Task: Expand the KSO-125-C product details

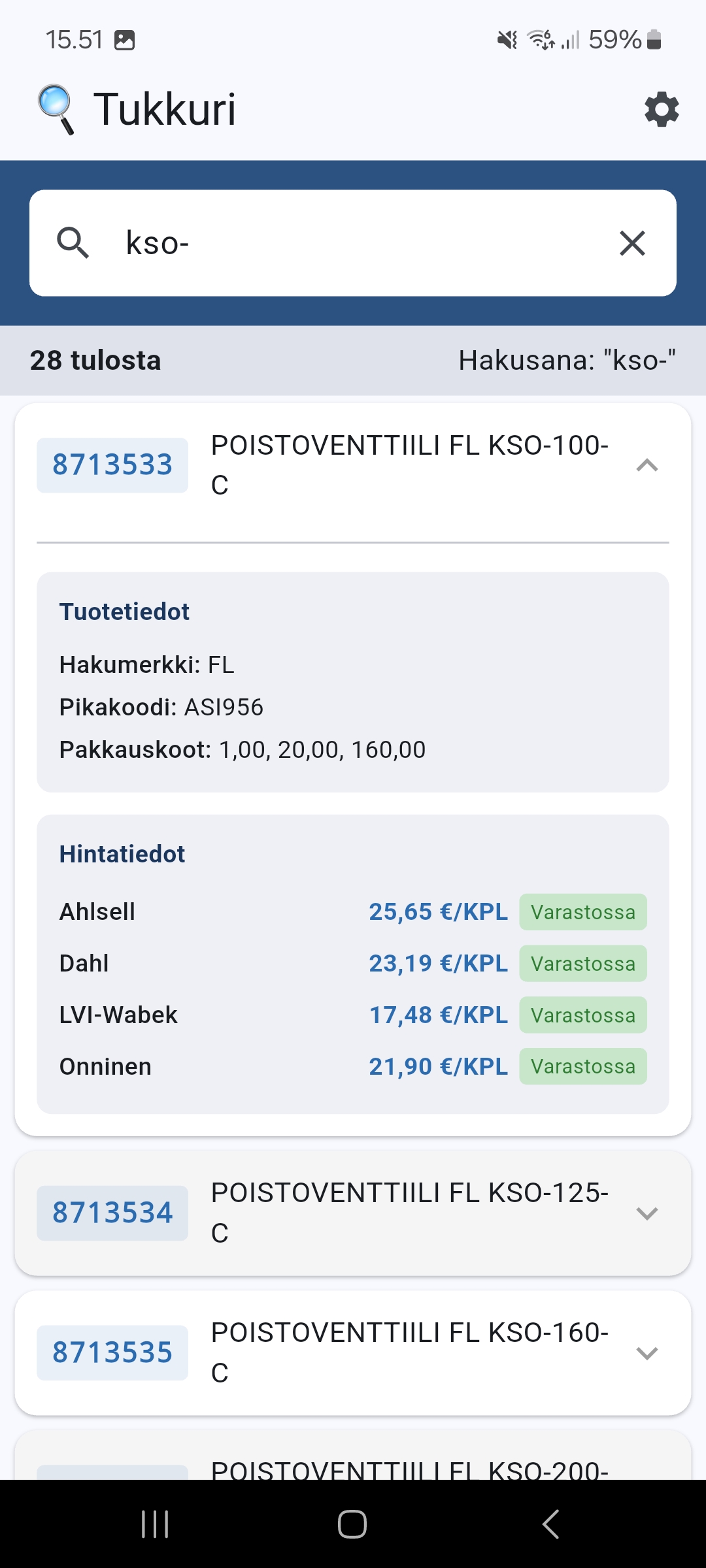Action: pyautogui.click(x=647, y=1213)
